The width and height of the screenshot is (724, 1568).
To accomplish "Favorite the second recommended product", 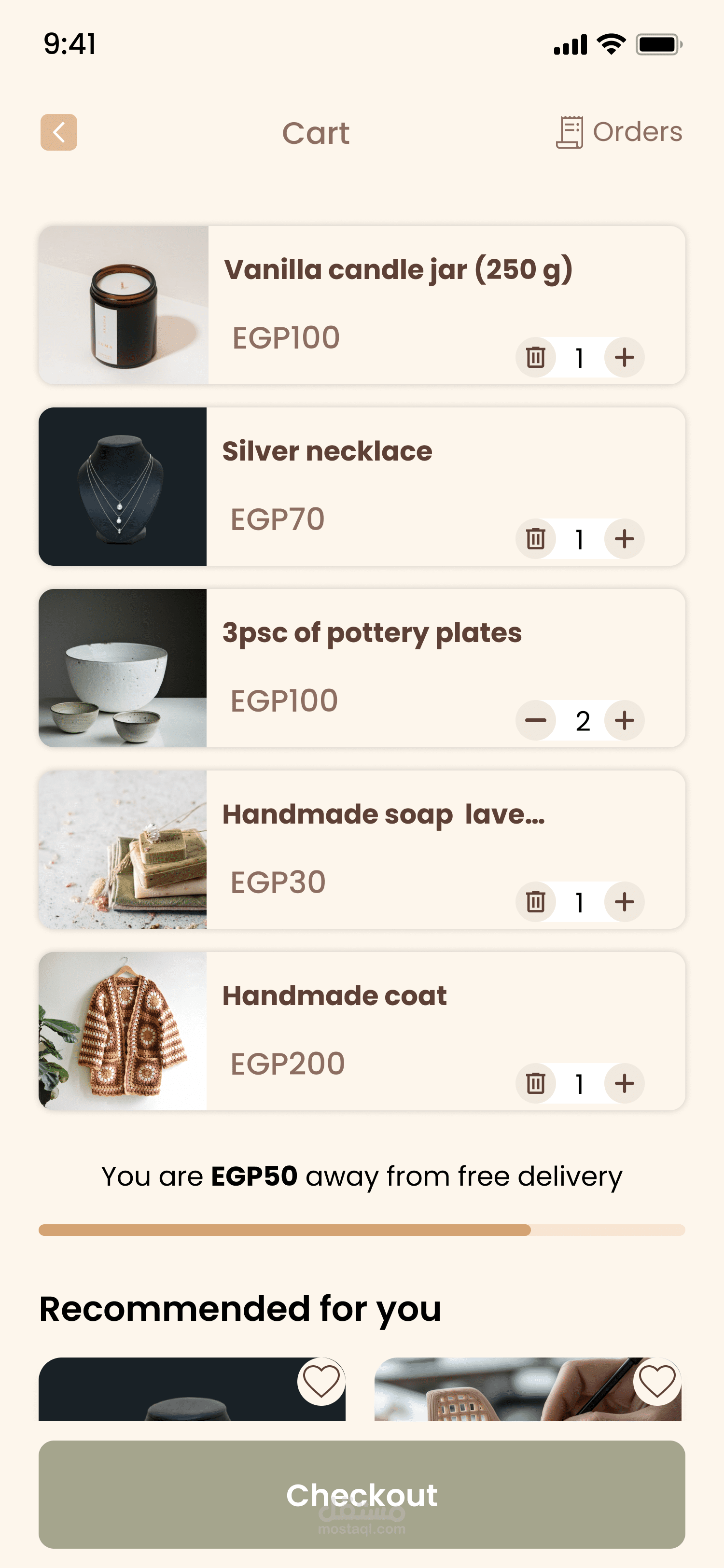I will 657,1381.
